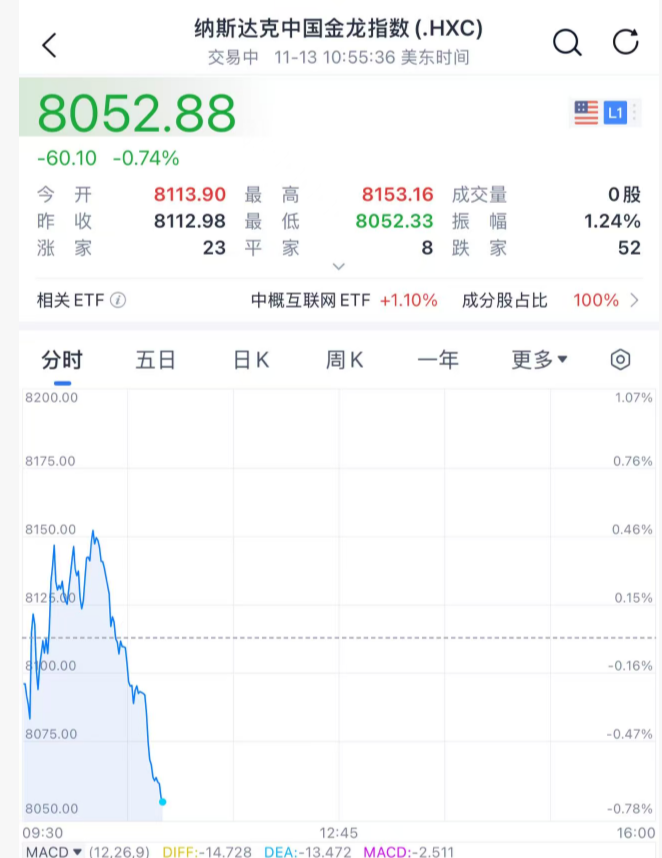Screen dimensions: 662x858
Task: View 成分股占比 constituent details
Action: (x=550, y=300)
